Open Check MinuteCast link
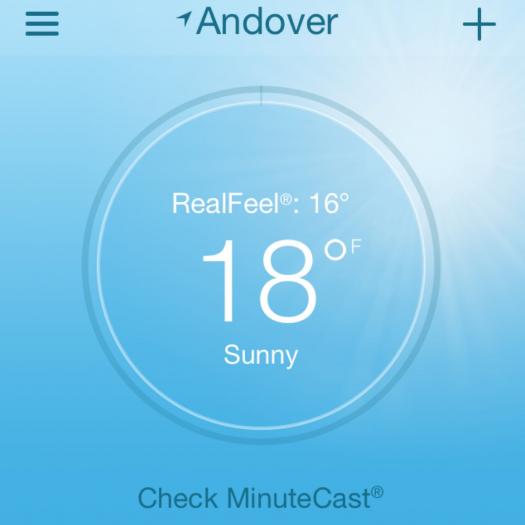The height and width of the screenshot is (525, 525). pyautogui.click(x=260, y=498)
